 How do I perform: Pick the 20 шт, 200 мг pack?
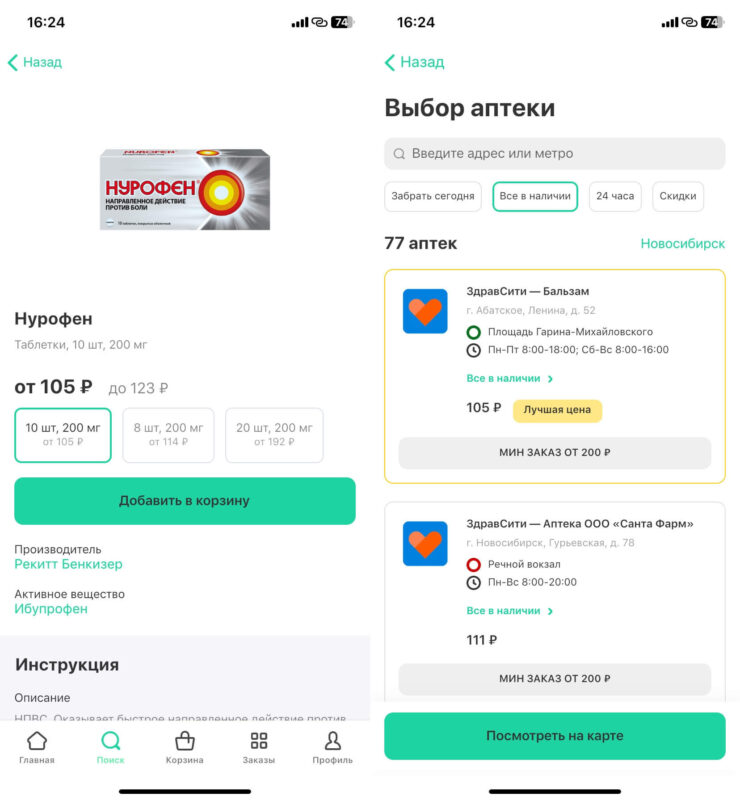click(274, 434)
